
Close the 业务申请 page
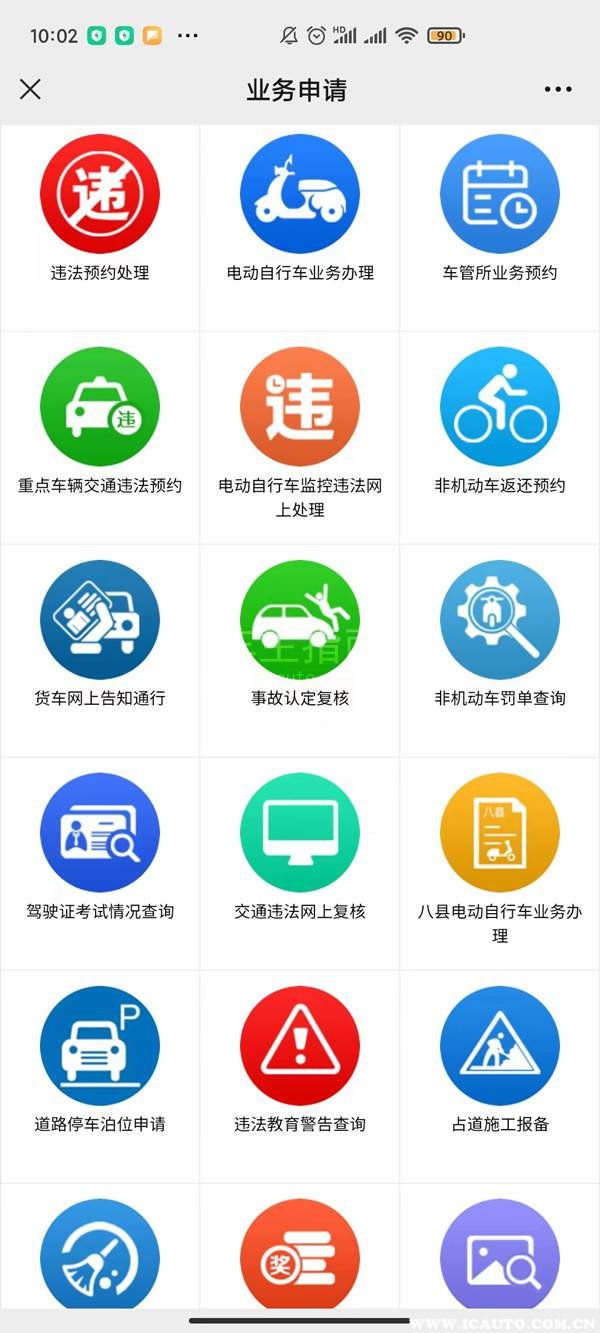tap(30, 89)
